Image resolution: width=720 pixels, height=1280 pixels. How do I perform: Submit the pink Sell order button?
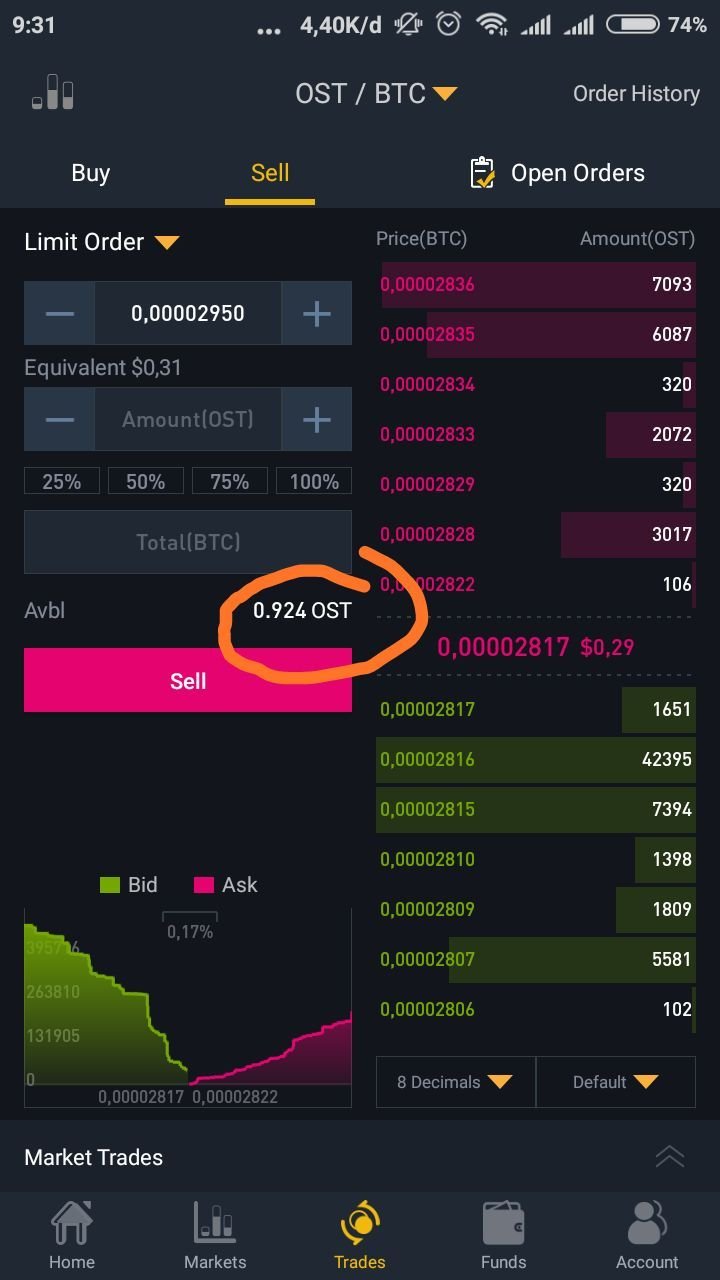tap(188, 681)
